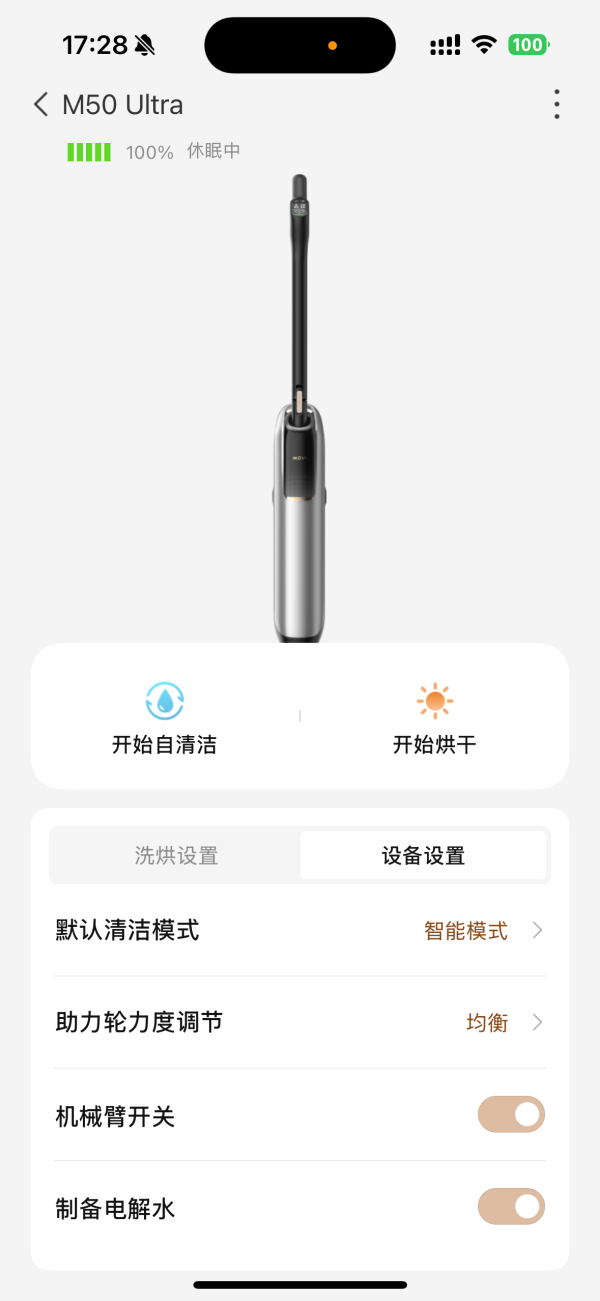Open the three-dot overflow menu
This screenshot has width=600, height=1301.
[556, 104]
